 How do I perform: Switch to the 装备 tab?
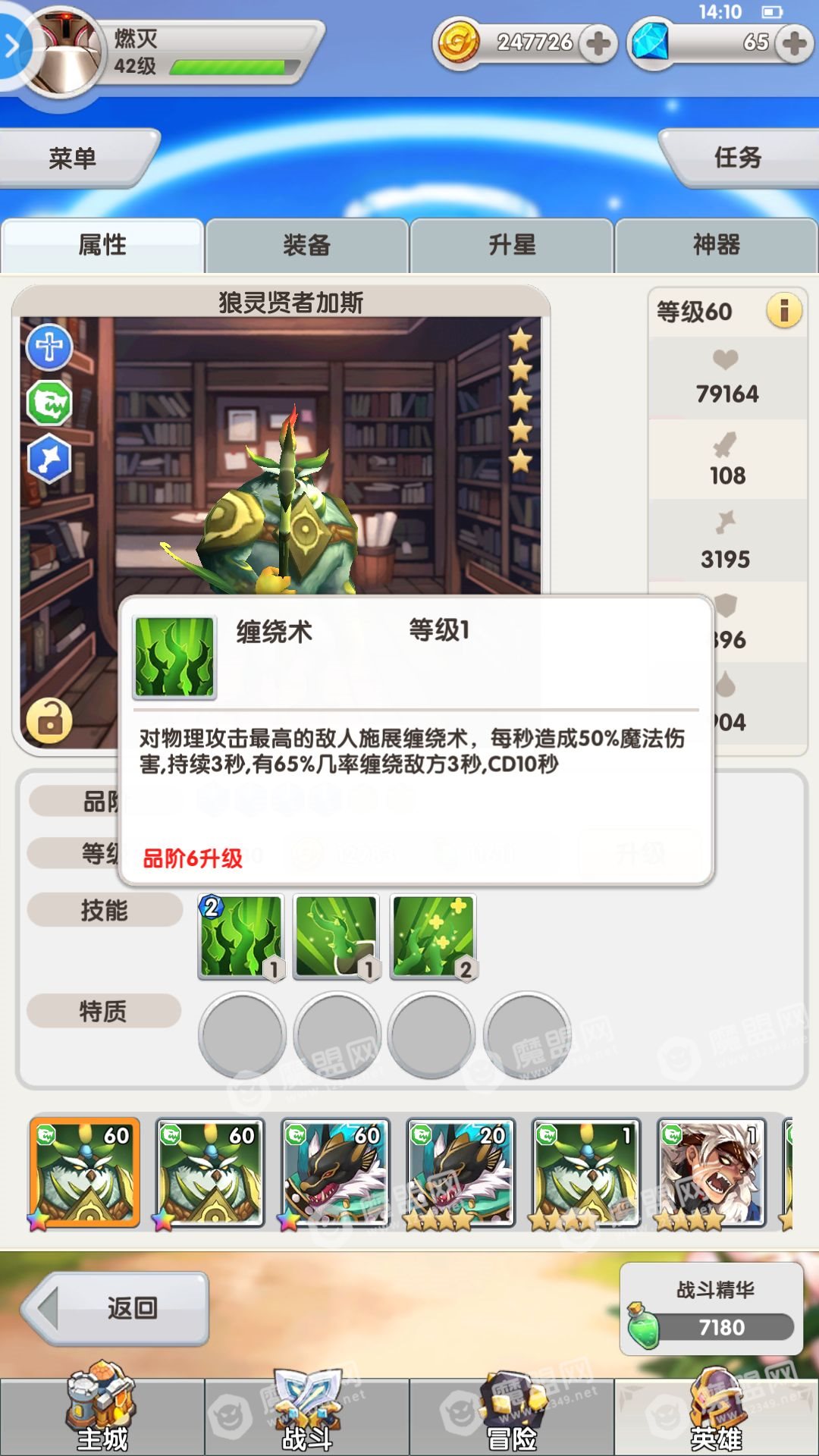click(x=307, y=245)
